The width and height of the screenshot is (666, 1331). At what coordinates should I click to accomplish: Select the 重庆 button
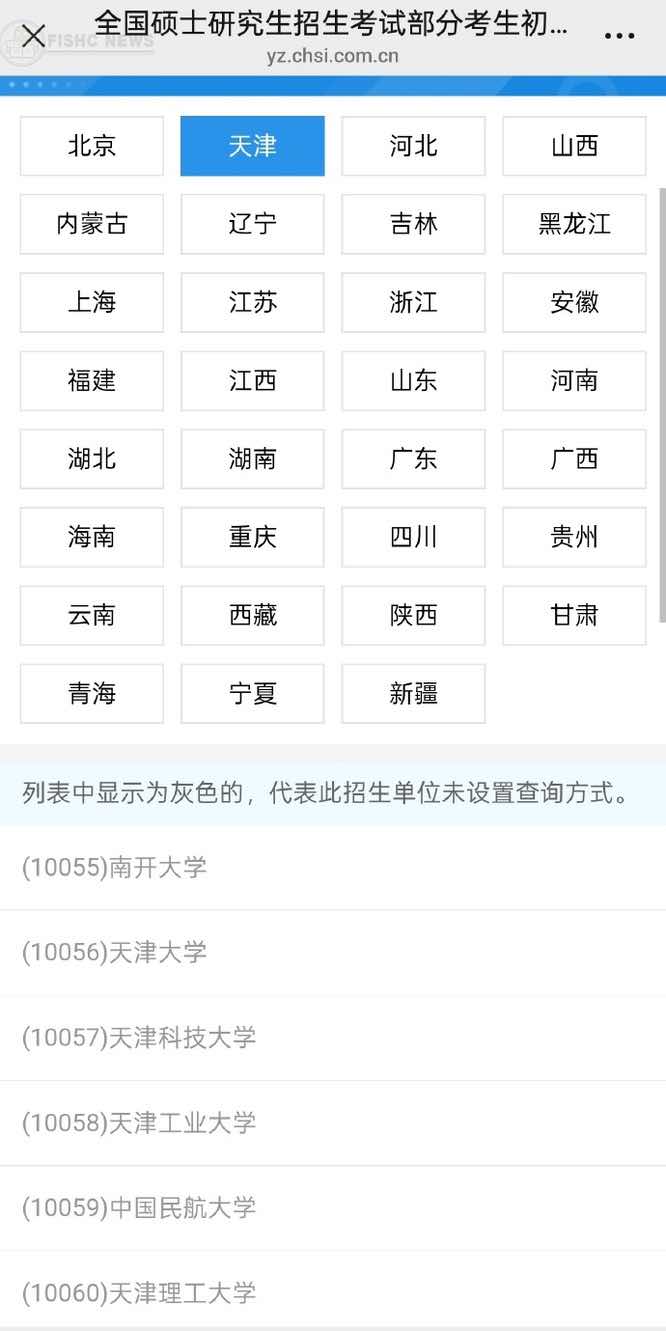tap(252, 537)
